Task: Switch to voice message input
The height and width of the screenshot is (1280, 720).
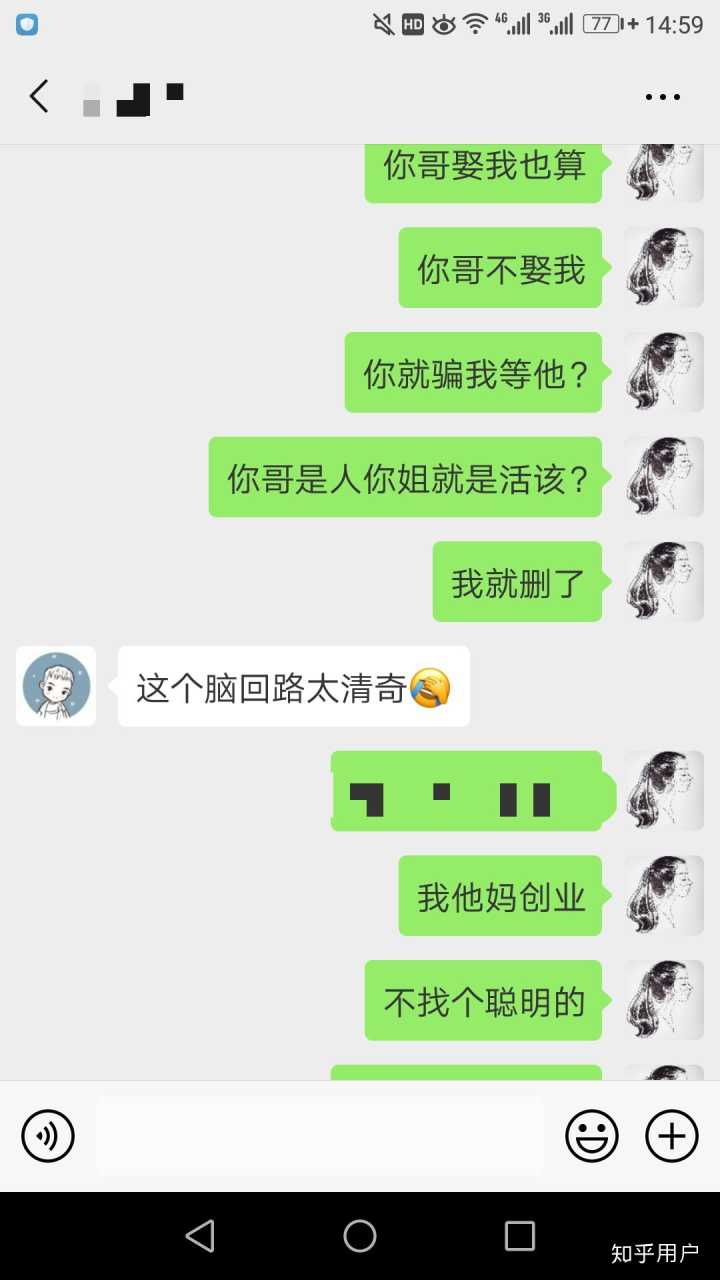Action: [x=48, y=1136]
